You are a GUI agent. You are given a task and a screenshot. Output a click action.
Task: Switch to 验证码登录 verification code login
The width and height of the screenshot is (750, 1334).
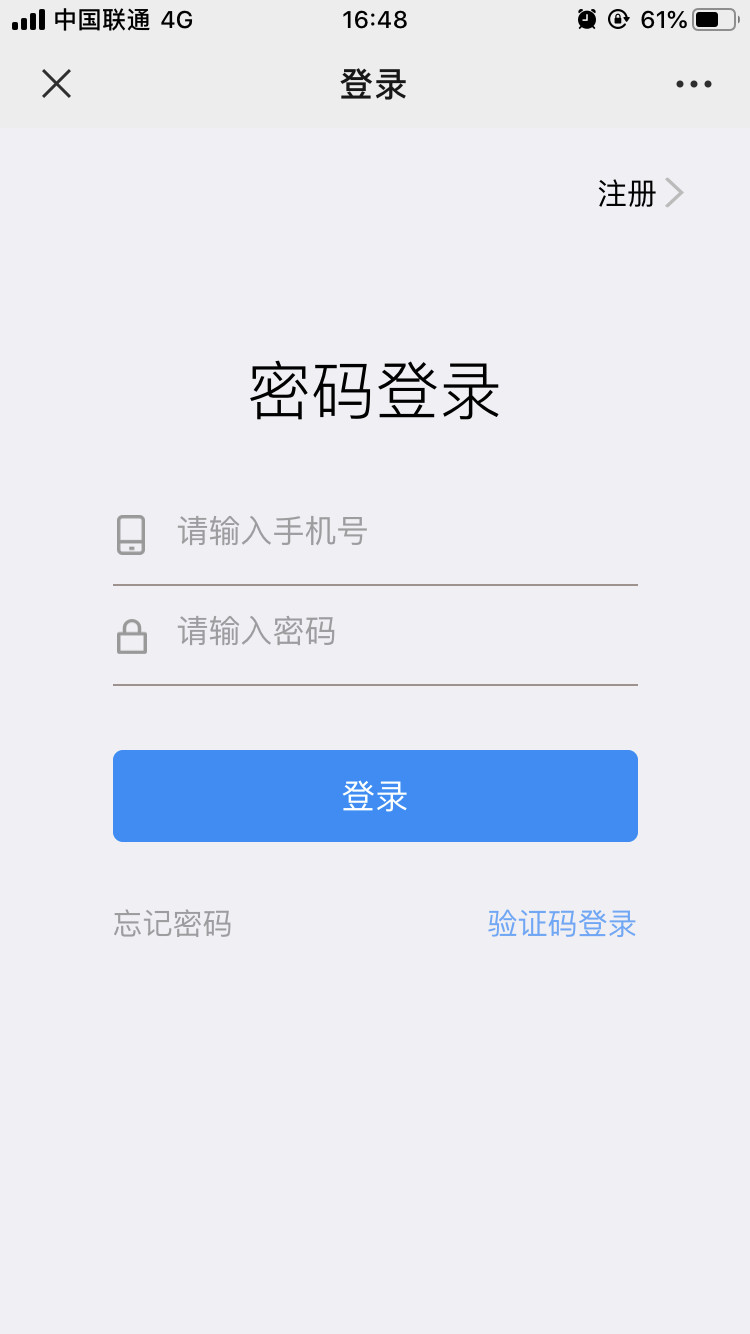pos(562,923)
